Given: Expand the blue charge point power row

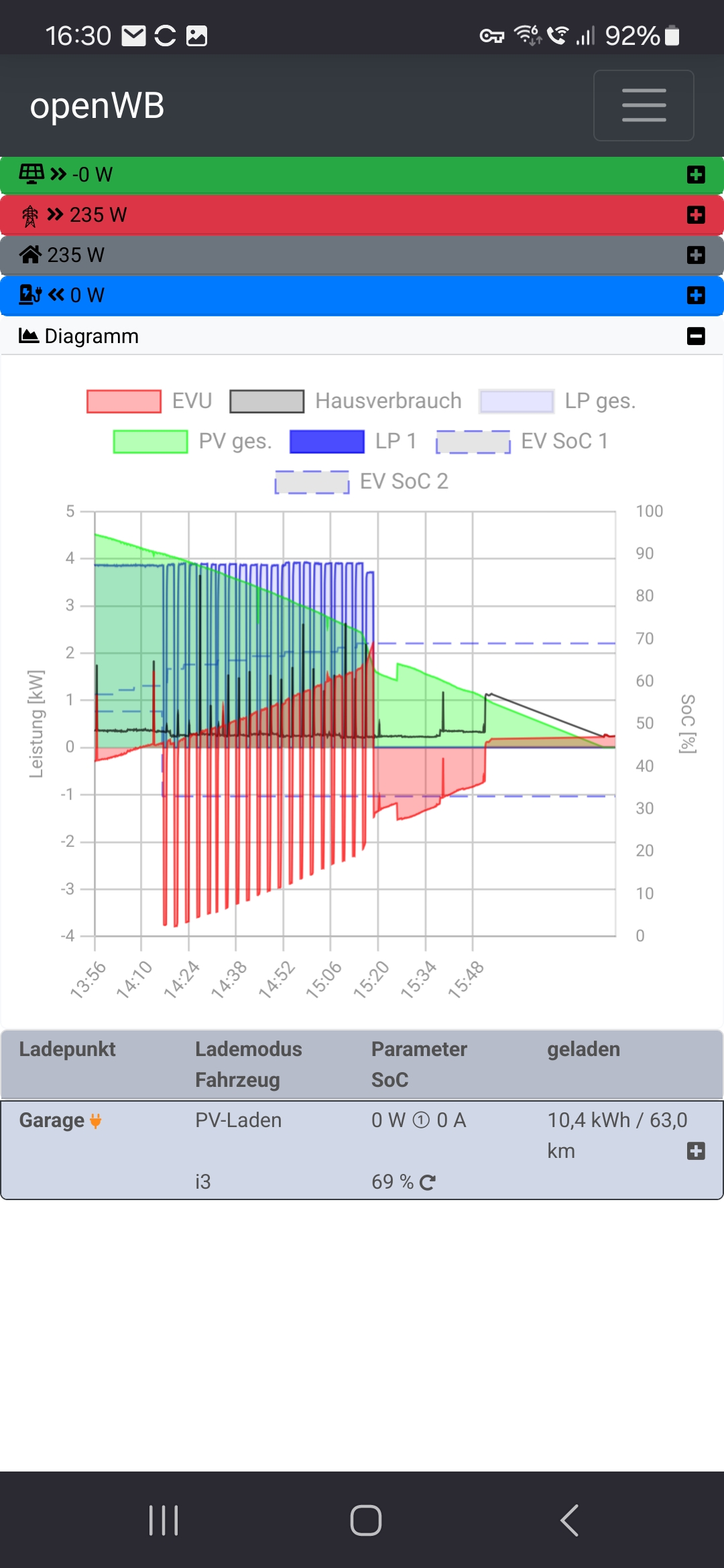Looking at the screenshot, I should (x=696, y=296).
